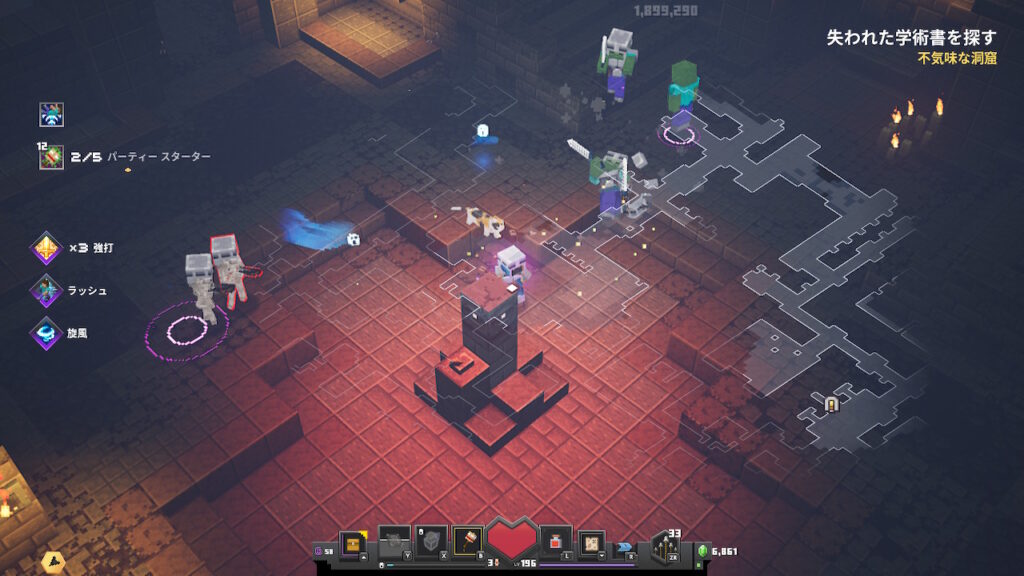Trigger the blue dodge roll arrow

tap(626, 547)
